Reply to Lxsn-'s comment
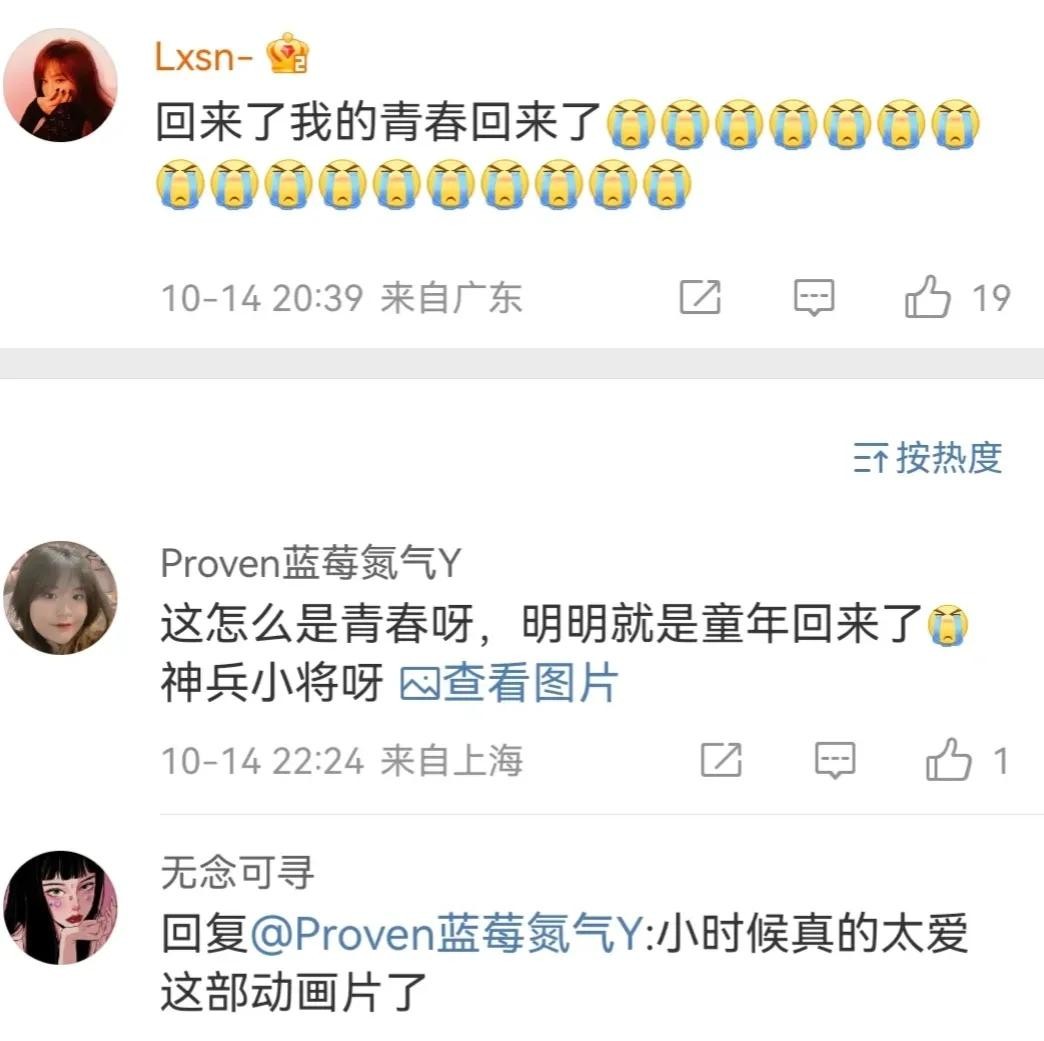Image resolution: width=1044 pixels, height=1041 pixels. (x=813, y=298)
